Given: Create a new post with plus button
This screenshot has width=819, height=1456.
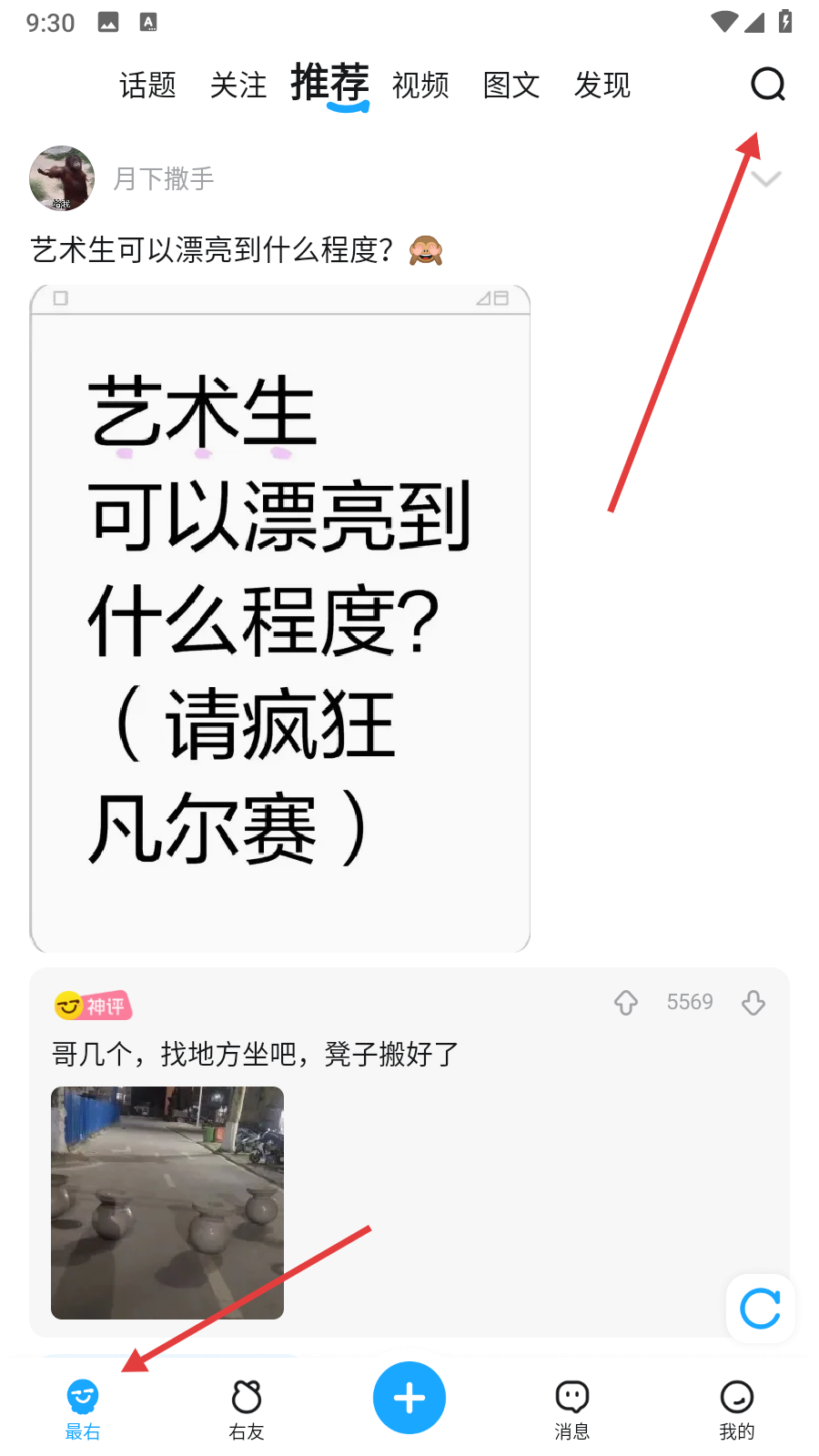Looking at the screenshot, I should point(409,1398).
